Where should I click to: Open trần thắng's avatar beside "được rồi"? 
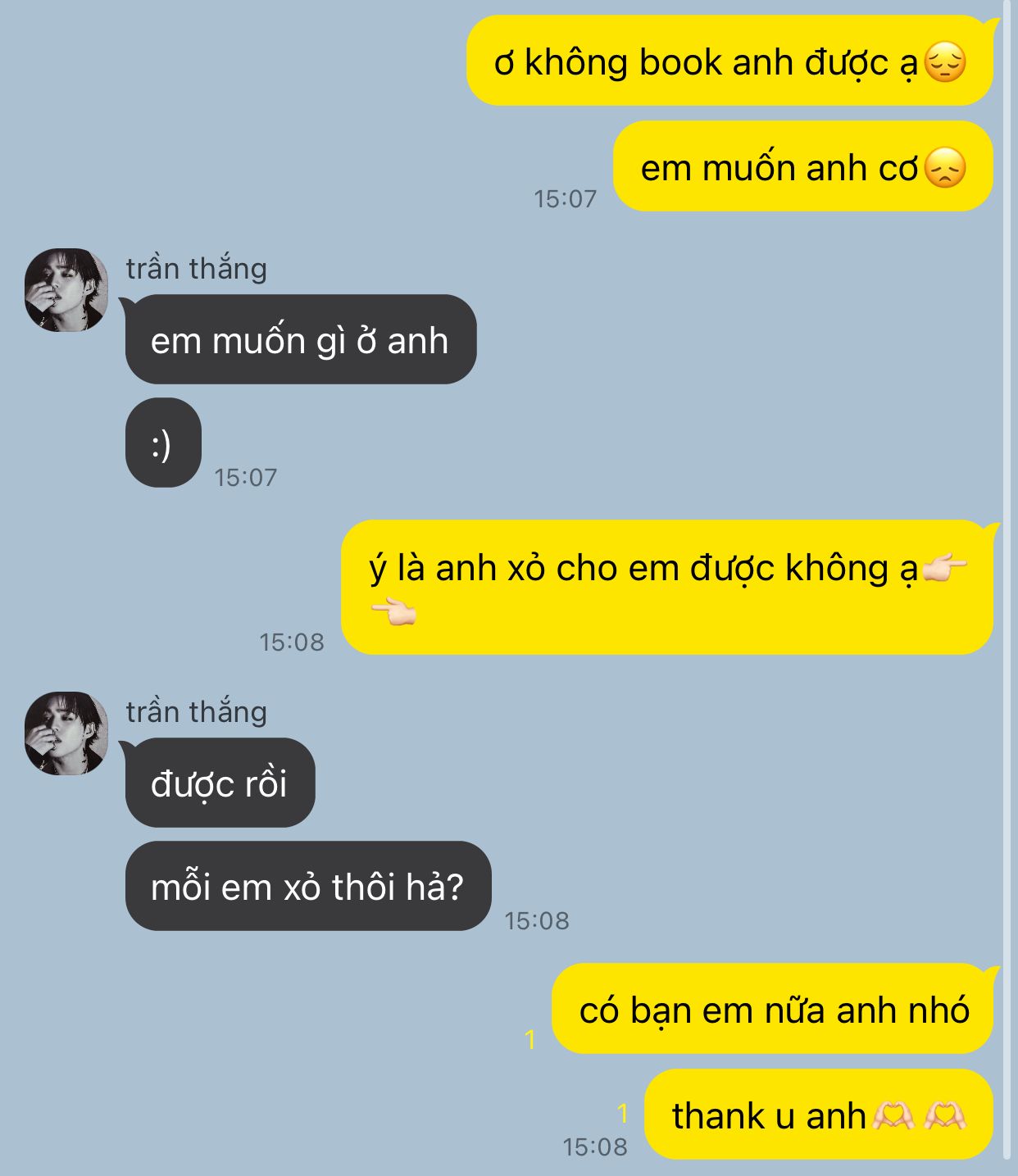pos(66,733)
